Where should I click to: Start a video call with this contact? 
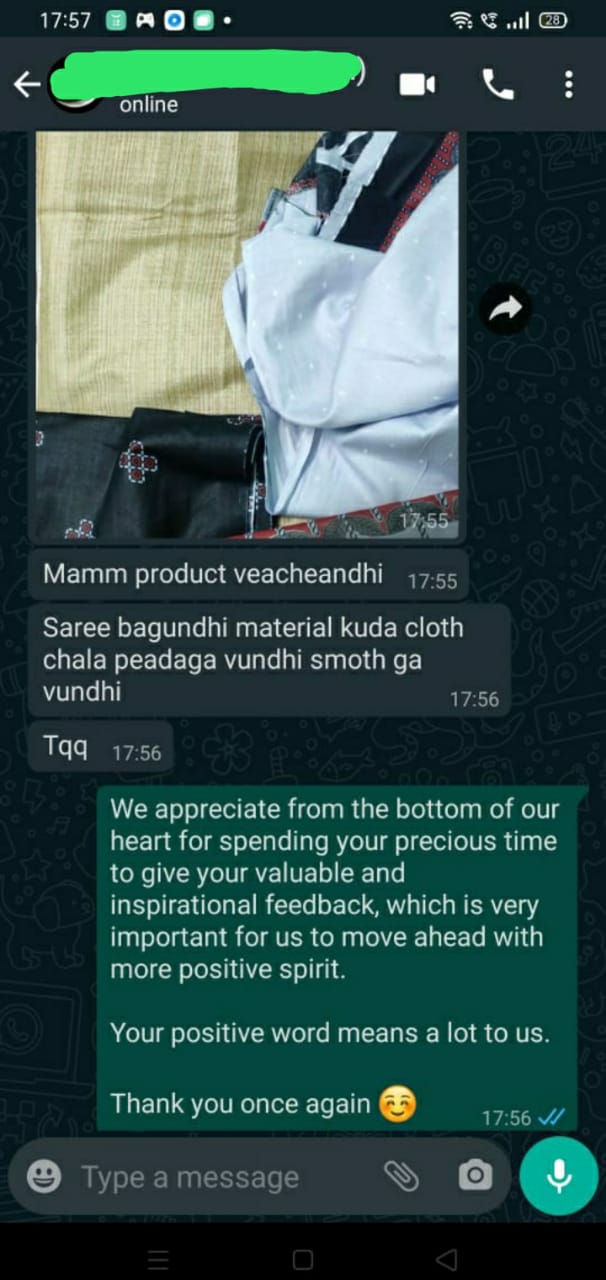(x=417, y=85)
